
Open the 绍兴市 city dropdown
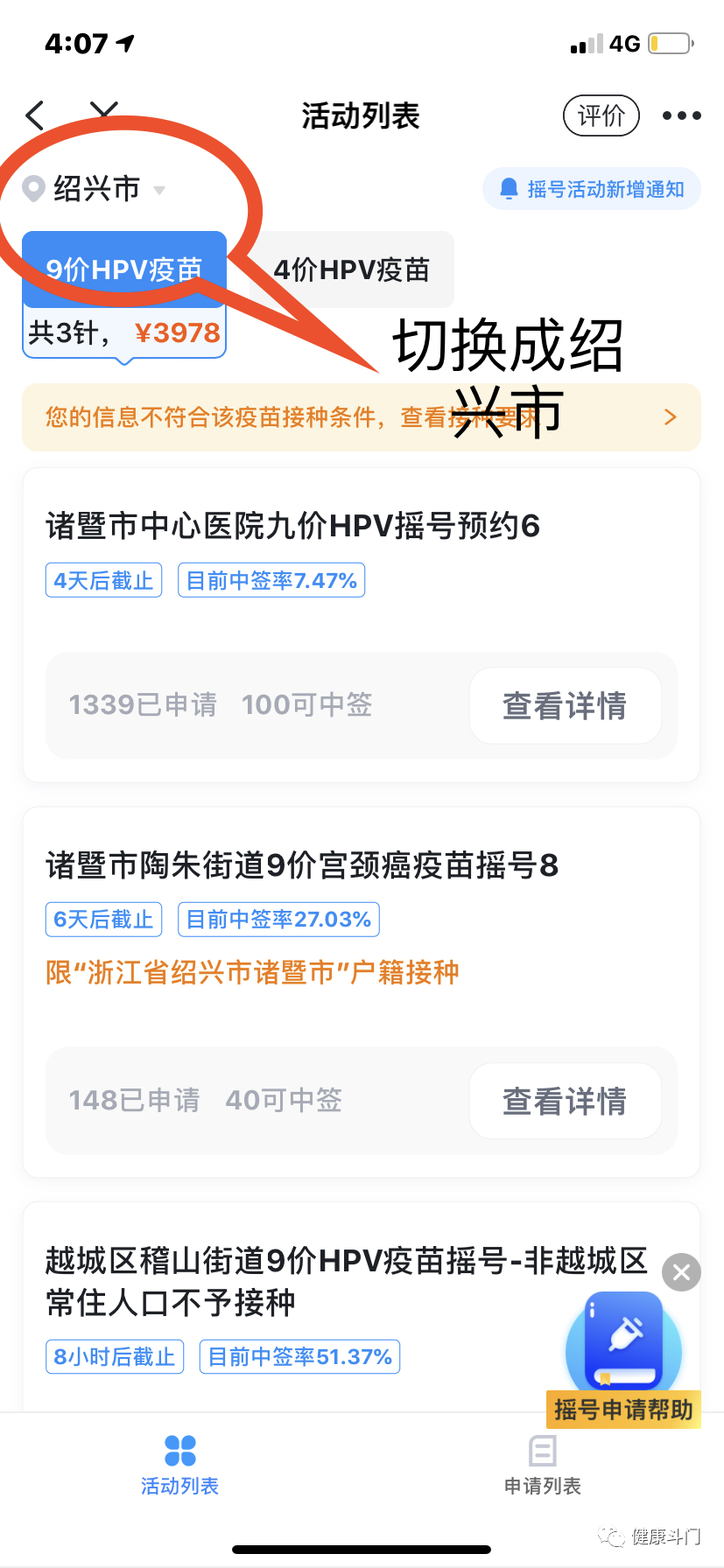click(x=96, y=189)
